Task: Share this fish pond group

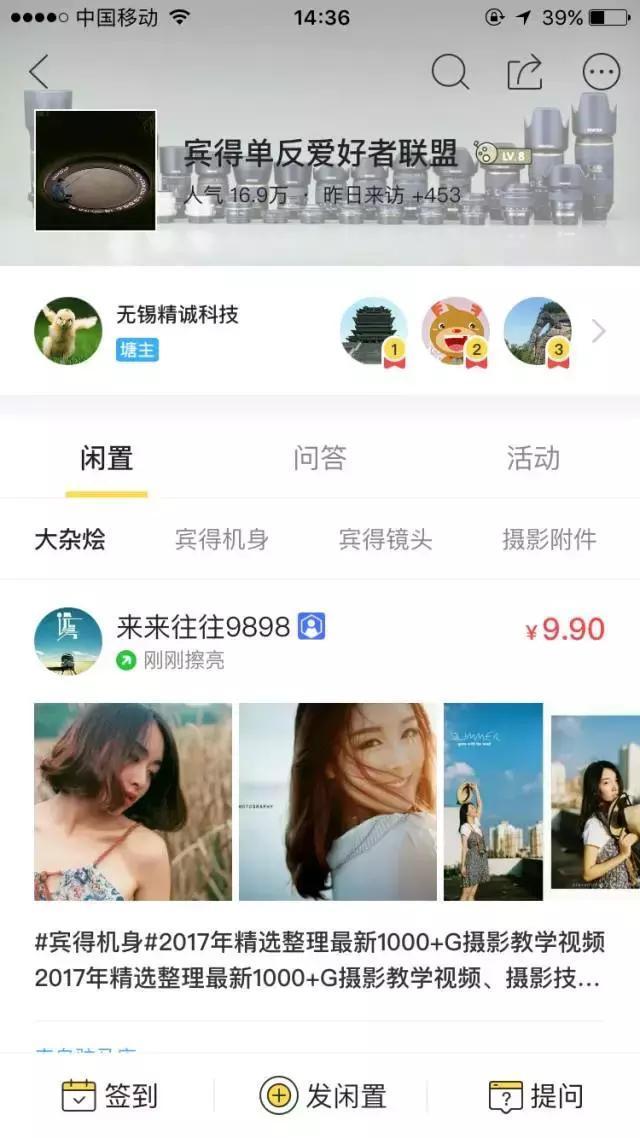Action: [525, 72]
